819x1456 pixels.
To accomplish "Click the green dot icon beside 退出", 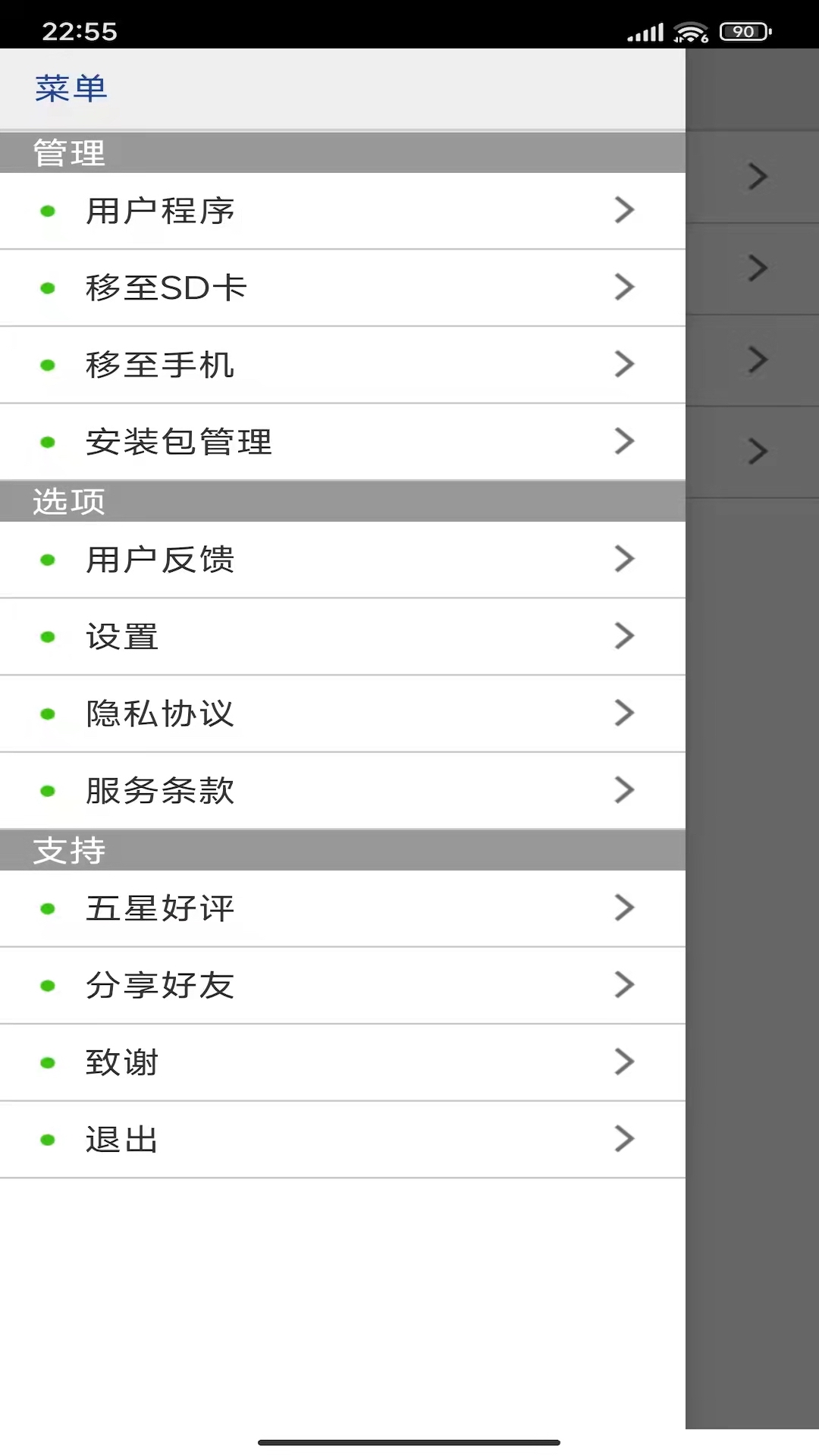I will pyautogui.click(x=48, y=1139).
